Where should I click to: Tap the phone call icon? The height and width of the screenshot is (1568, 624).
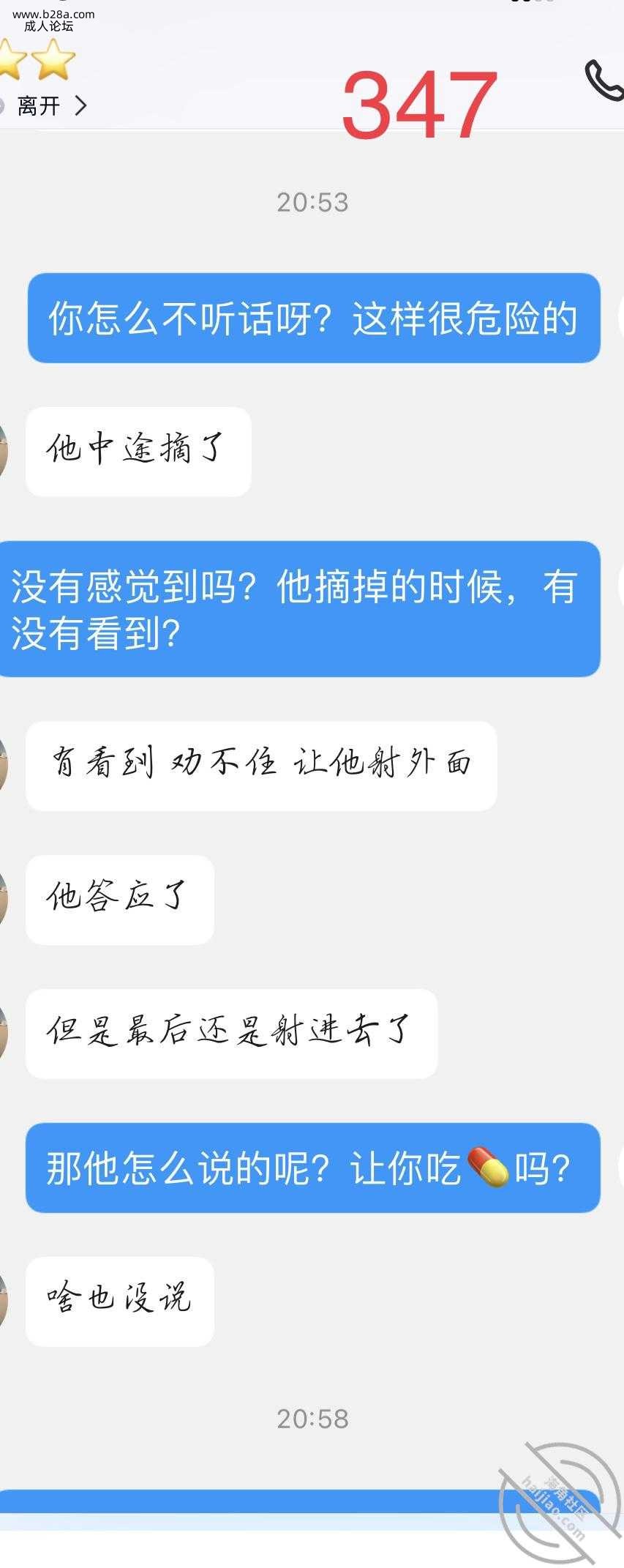[604, 81]
